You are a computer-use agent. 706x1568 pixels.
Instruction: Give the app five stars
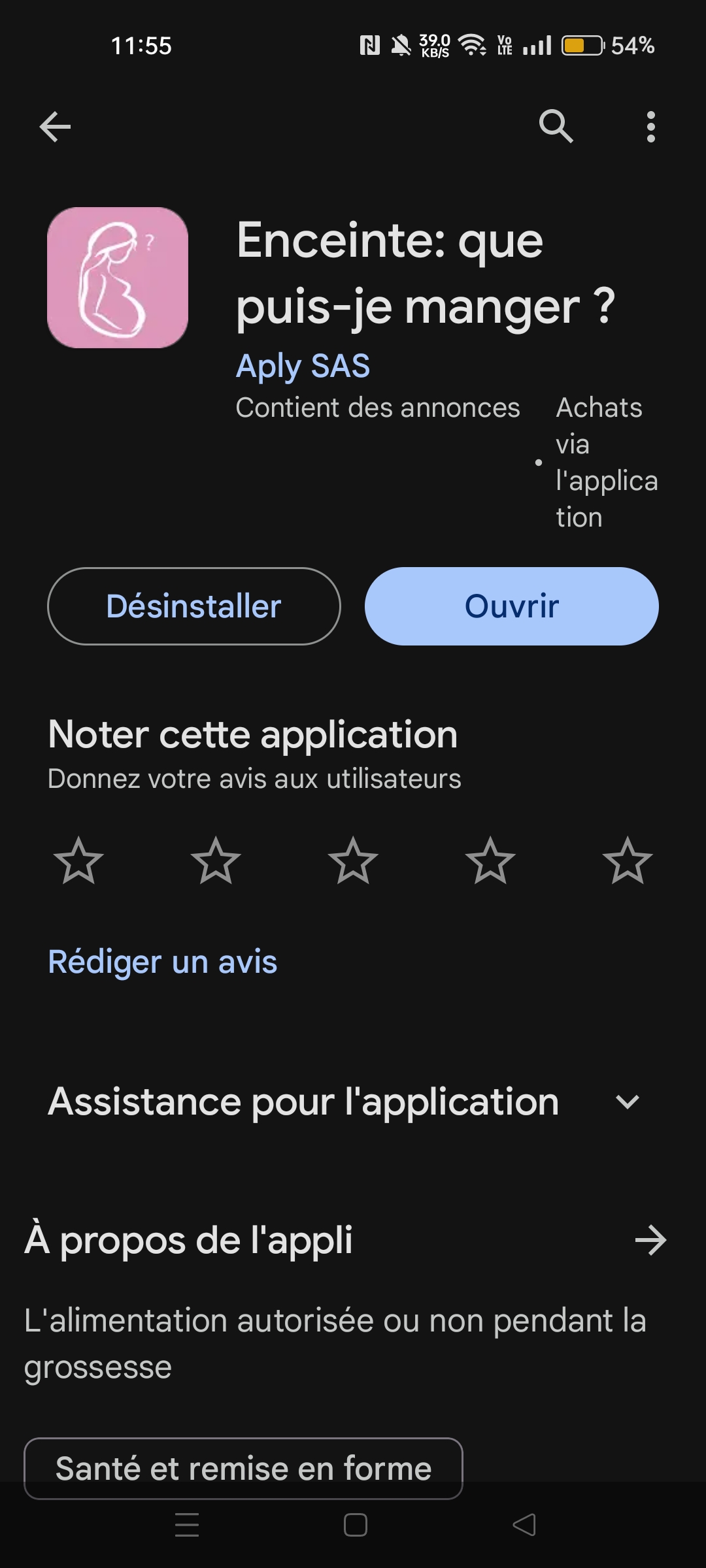coord(628,860)
